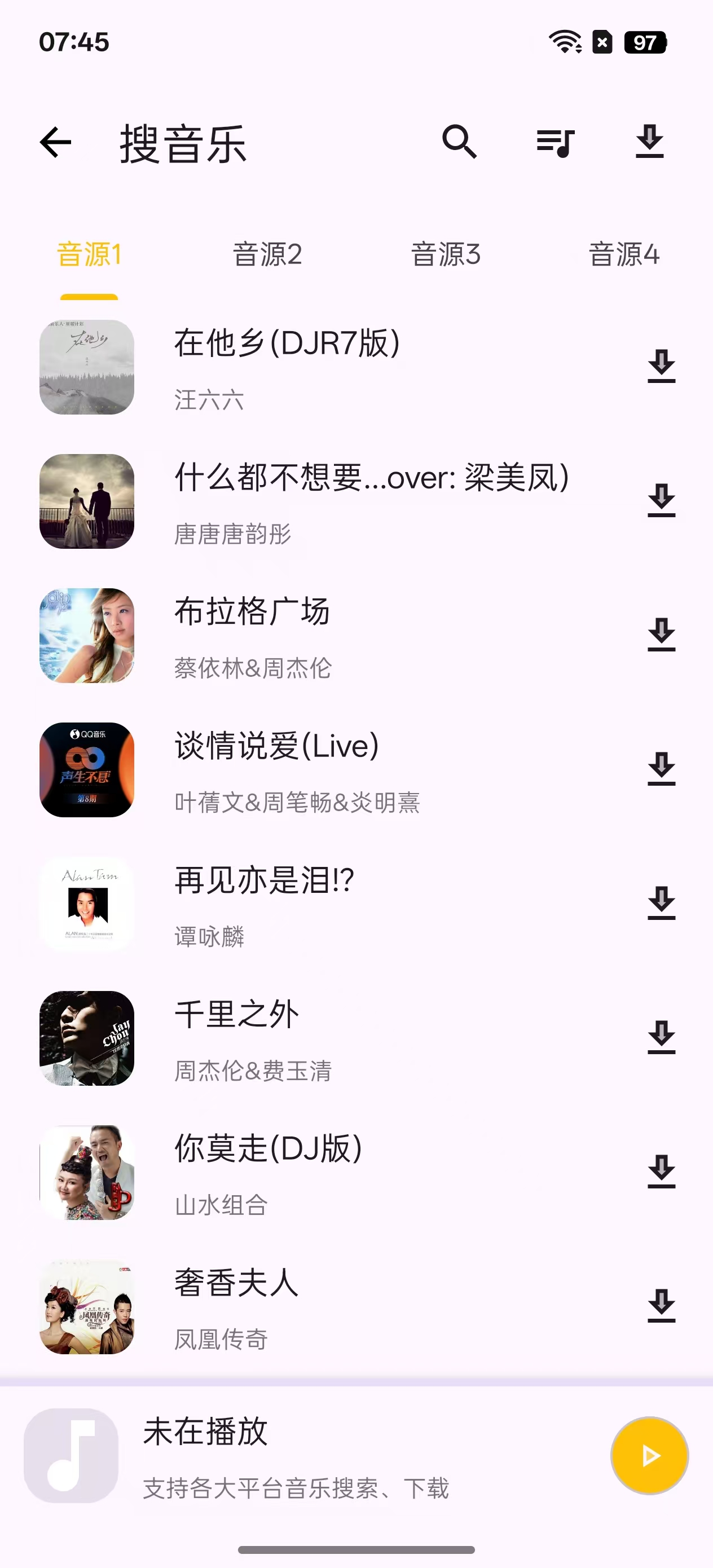
Task: Download 奢香夫人 by 凤凰传奇
Action: 661,1306
